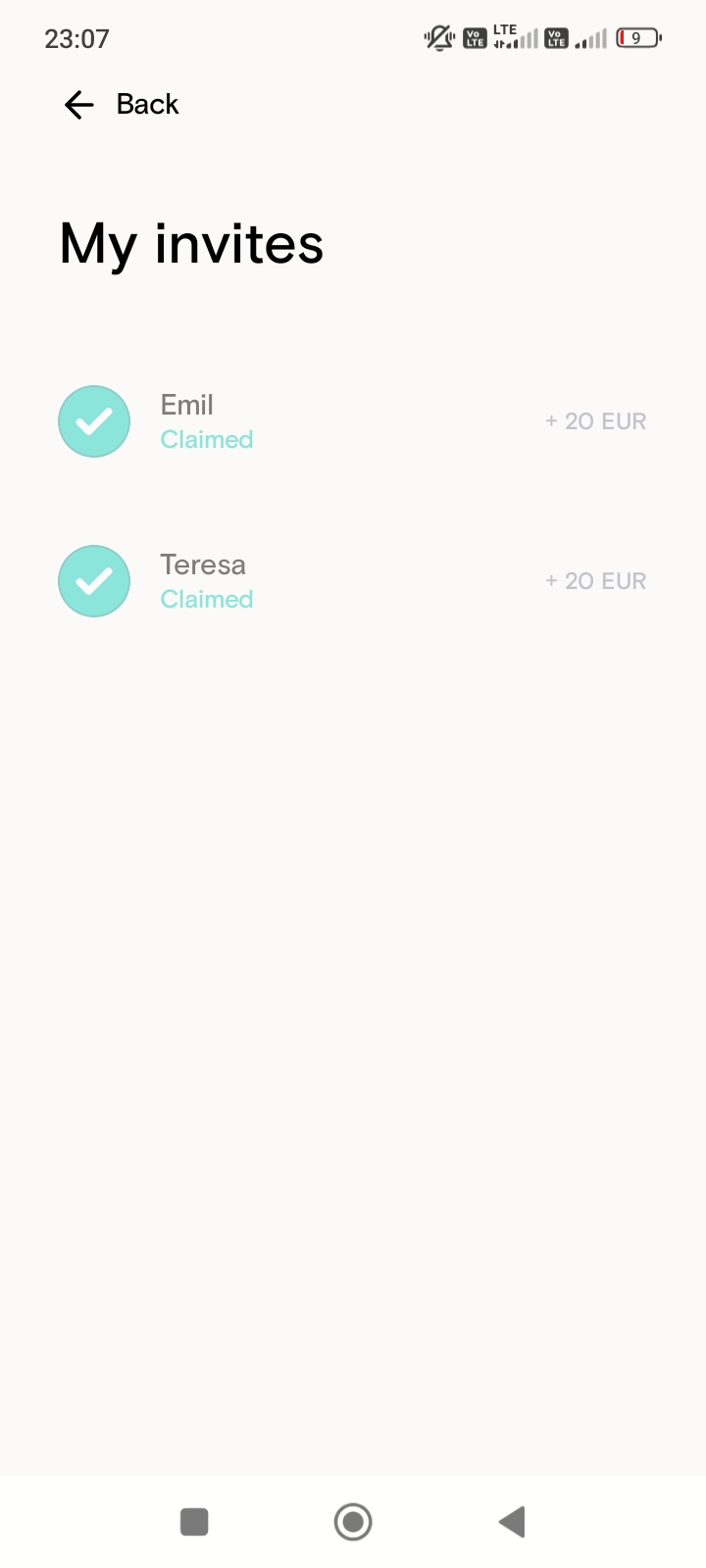Open Emil's claimed invite row

pyautogui.click(x=353, y=421)
